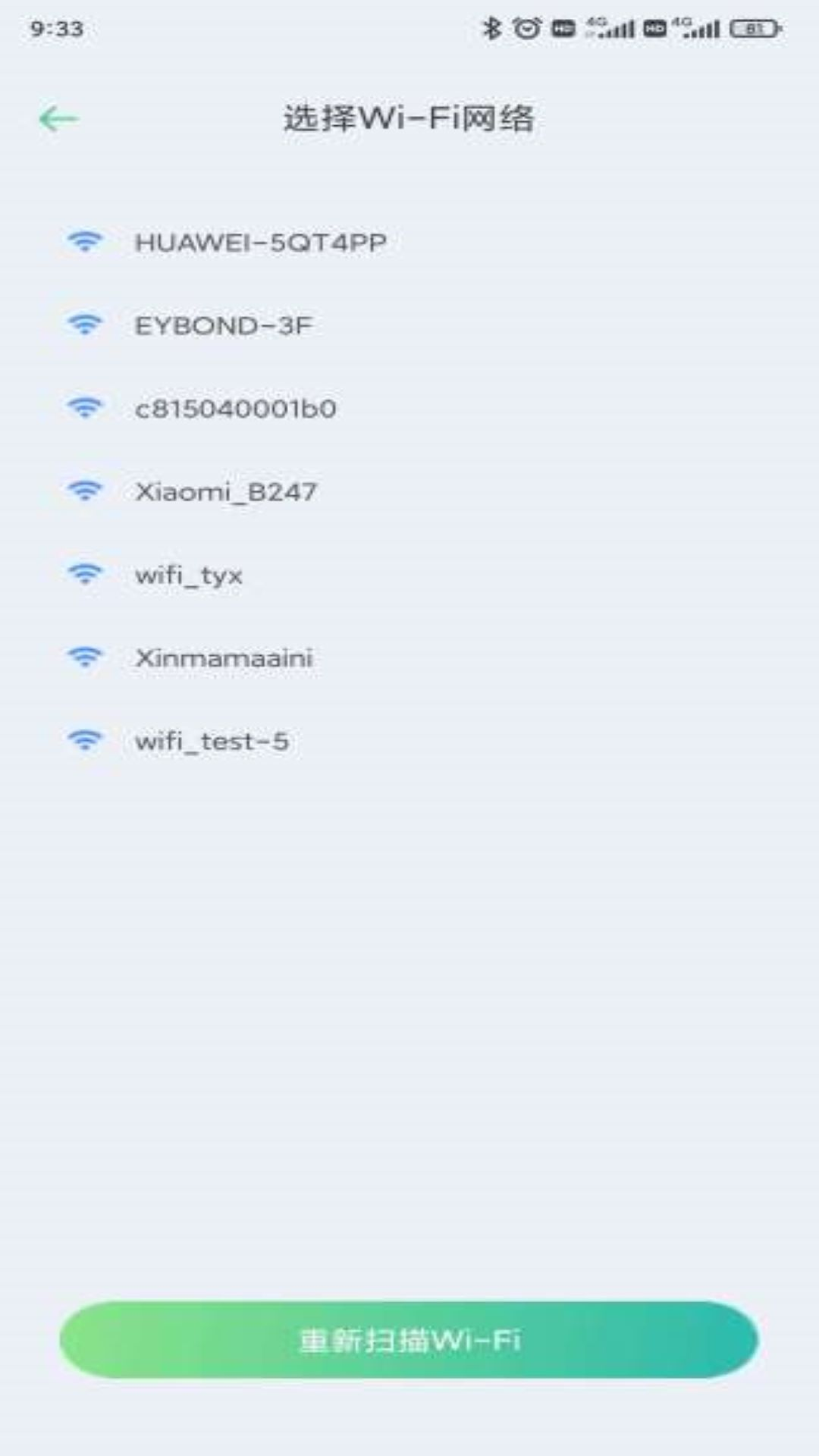Tap the wifi_test-5 network
This screenshot has width=819, height=1456.
tap(212, 741)
